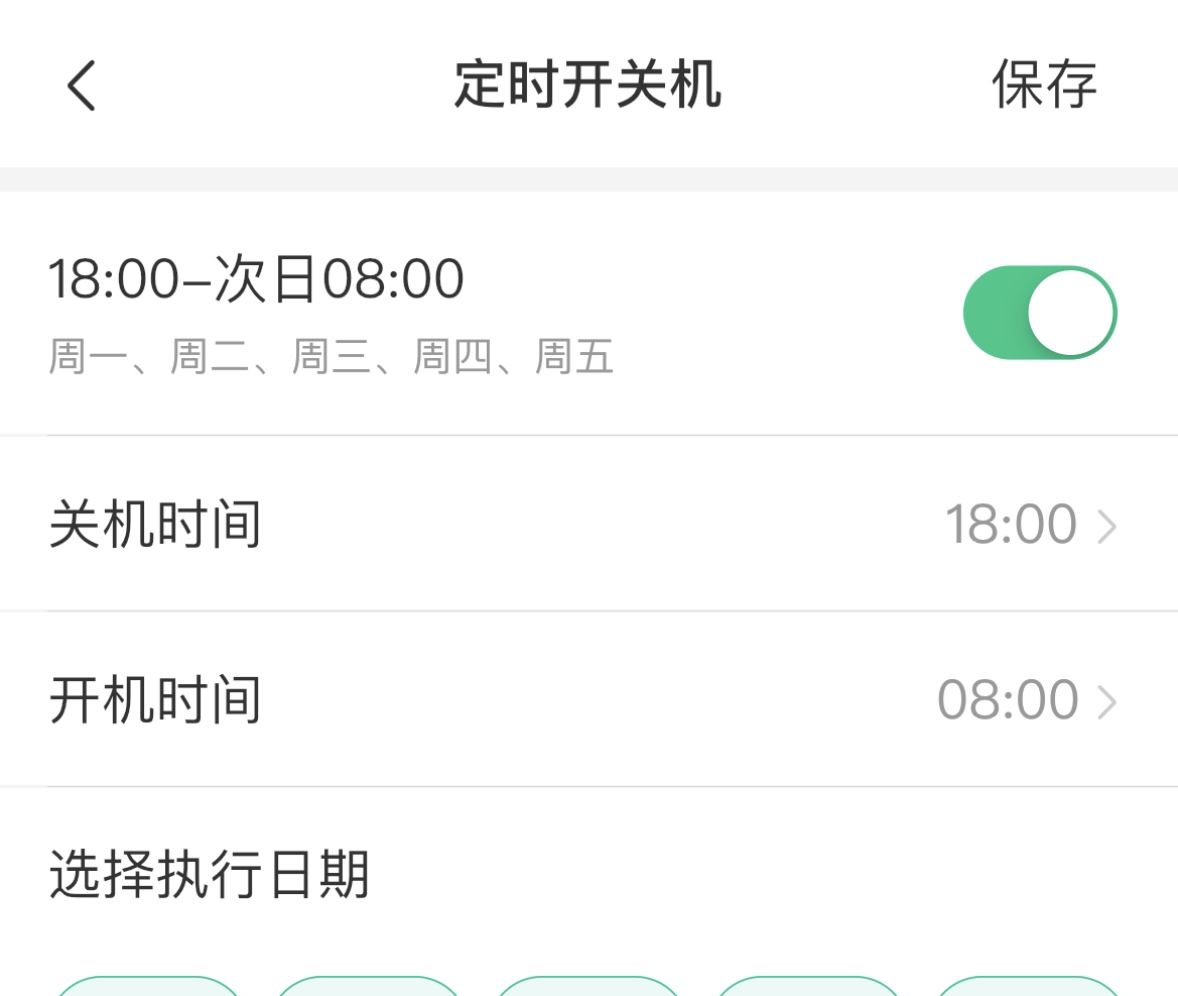Go back from 定时开关机 screen

[x=82, y=85]
